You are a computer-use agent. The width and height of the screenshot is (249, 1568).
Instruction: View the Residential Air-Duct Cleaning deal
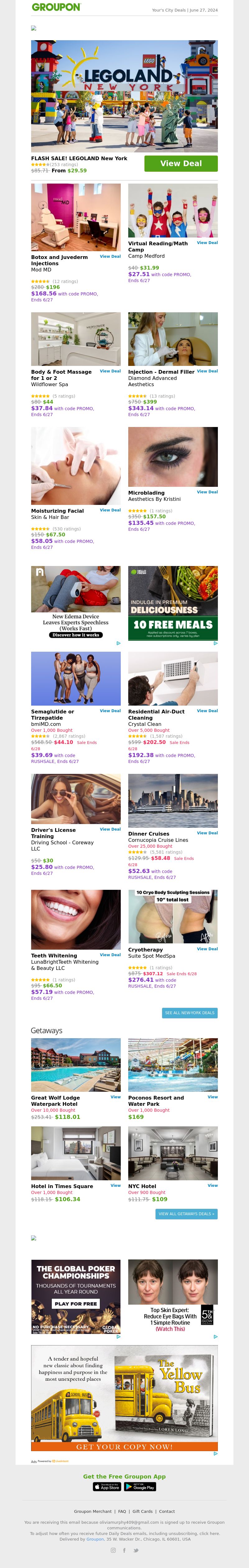[x=207, y=710]
